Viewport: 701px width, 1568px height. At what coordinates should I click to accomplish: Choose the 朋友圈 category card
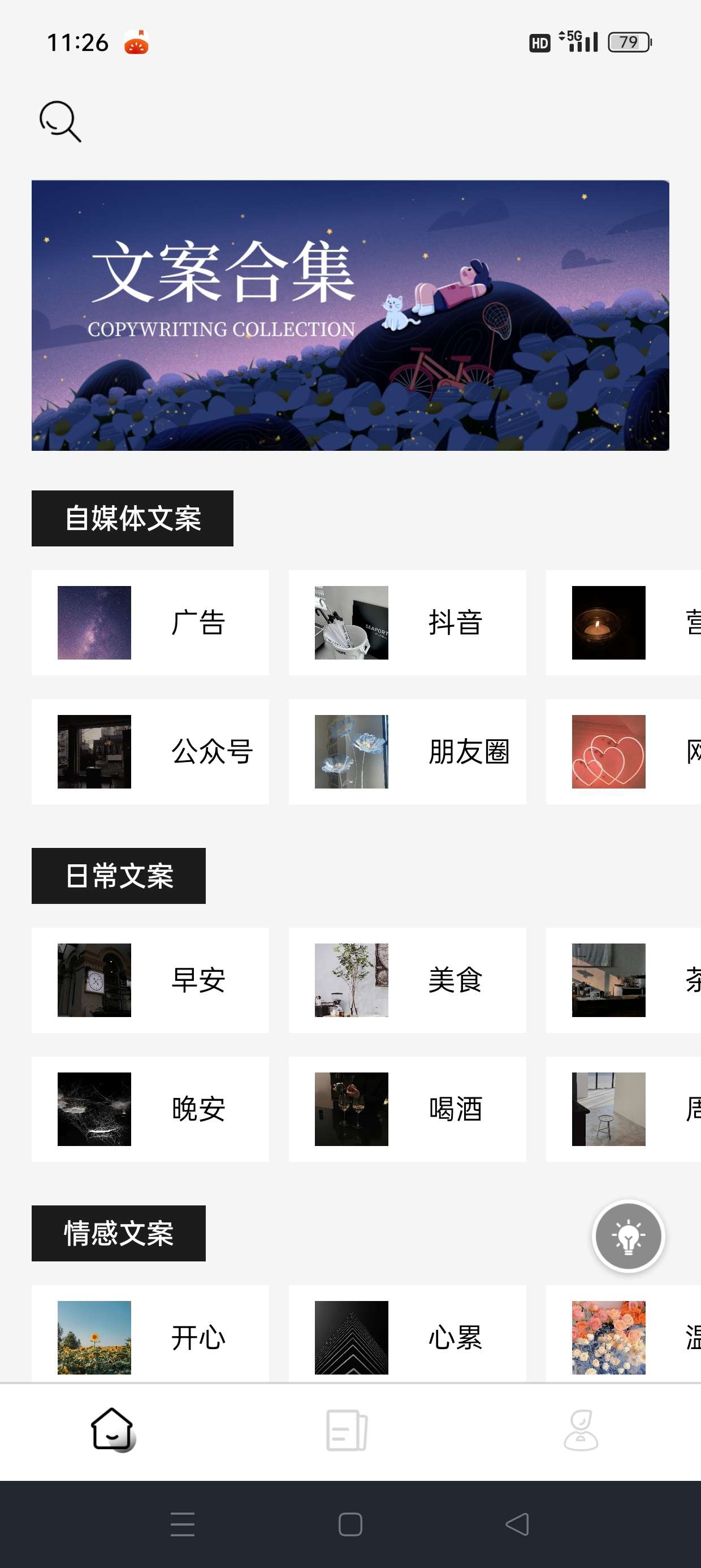pyautogui.click(x=406, y=752)
